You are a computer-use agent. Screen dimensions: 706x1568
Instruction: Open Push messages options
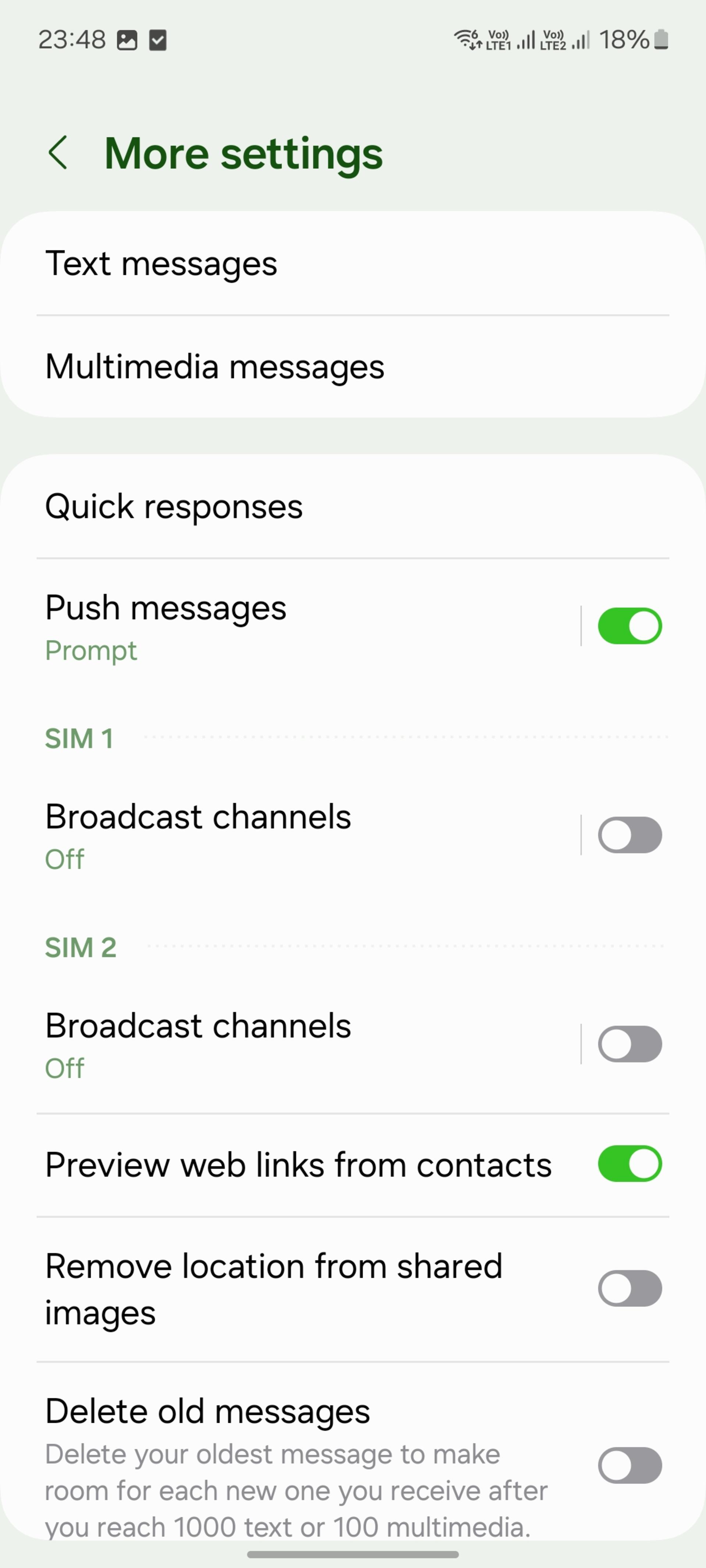point(289,627)
